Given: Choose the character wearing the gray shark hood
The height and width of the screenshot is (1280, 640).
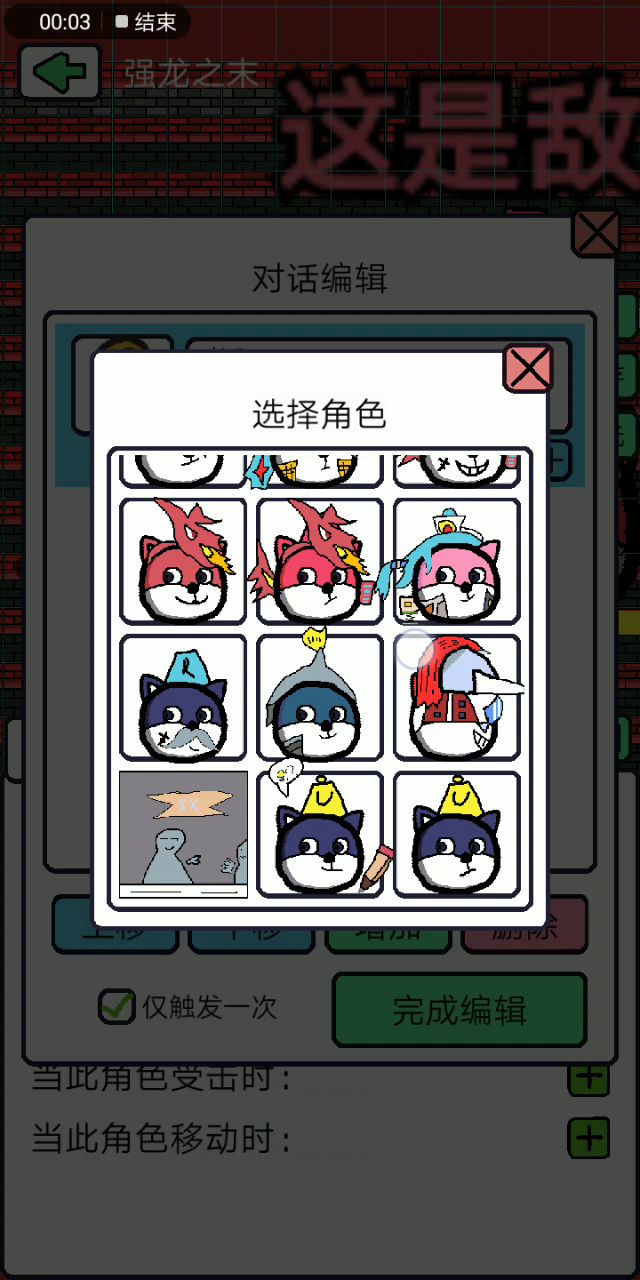Looking at the screenshot, I should (x=320, y=698).
